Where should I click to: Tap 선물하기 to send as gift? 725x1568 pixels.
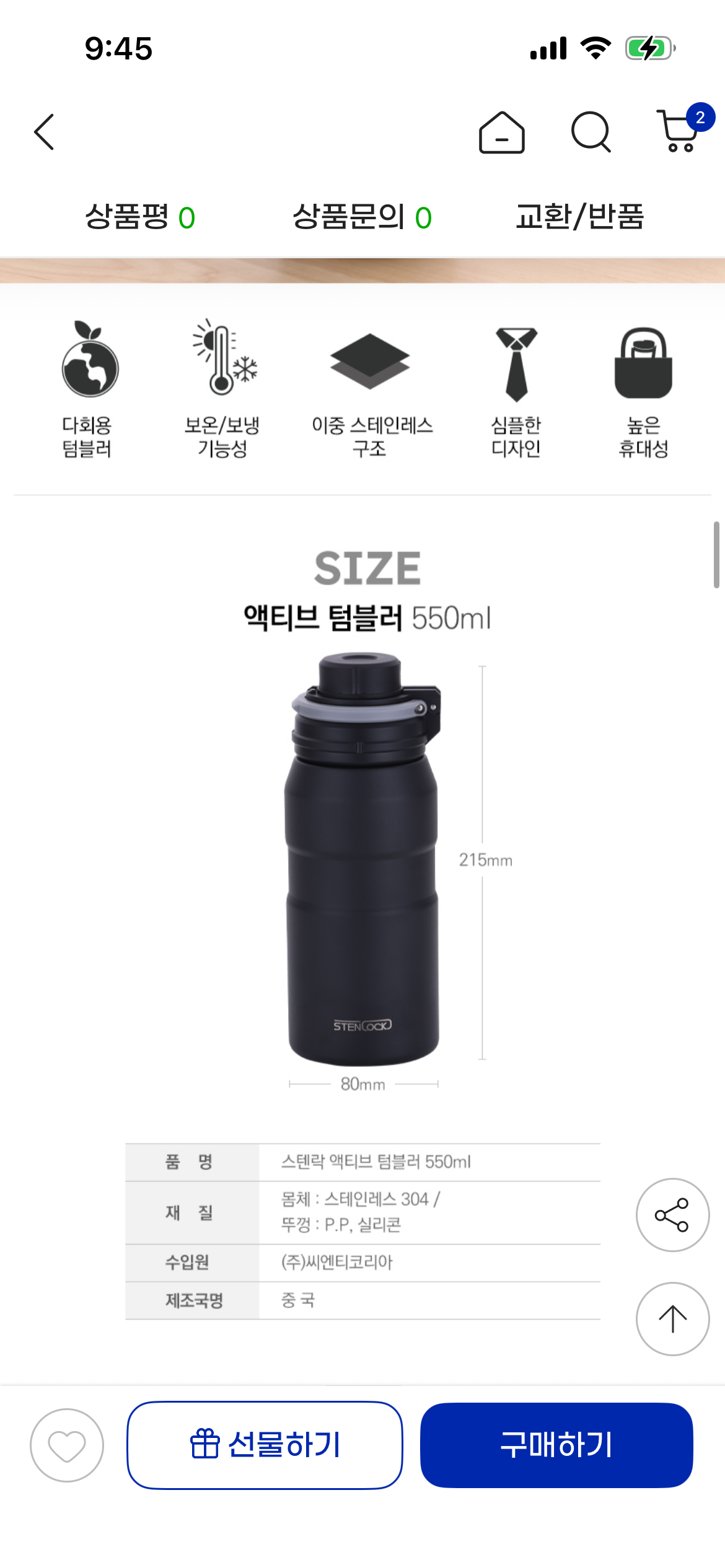pyautogui.click(x=265, y=1445)
